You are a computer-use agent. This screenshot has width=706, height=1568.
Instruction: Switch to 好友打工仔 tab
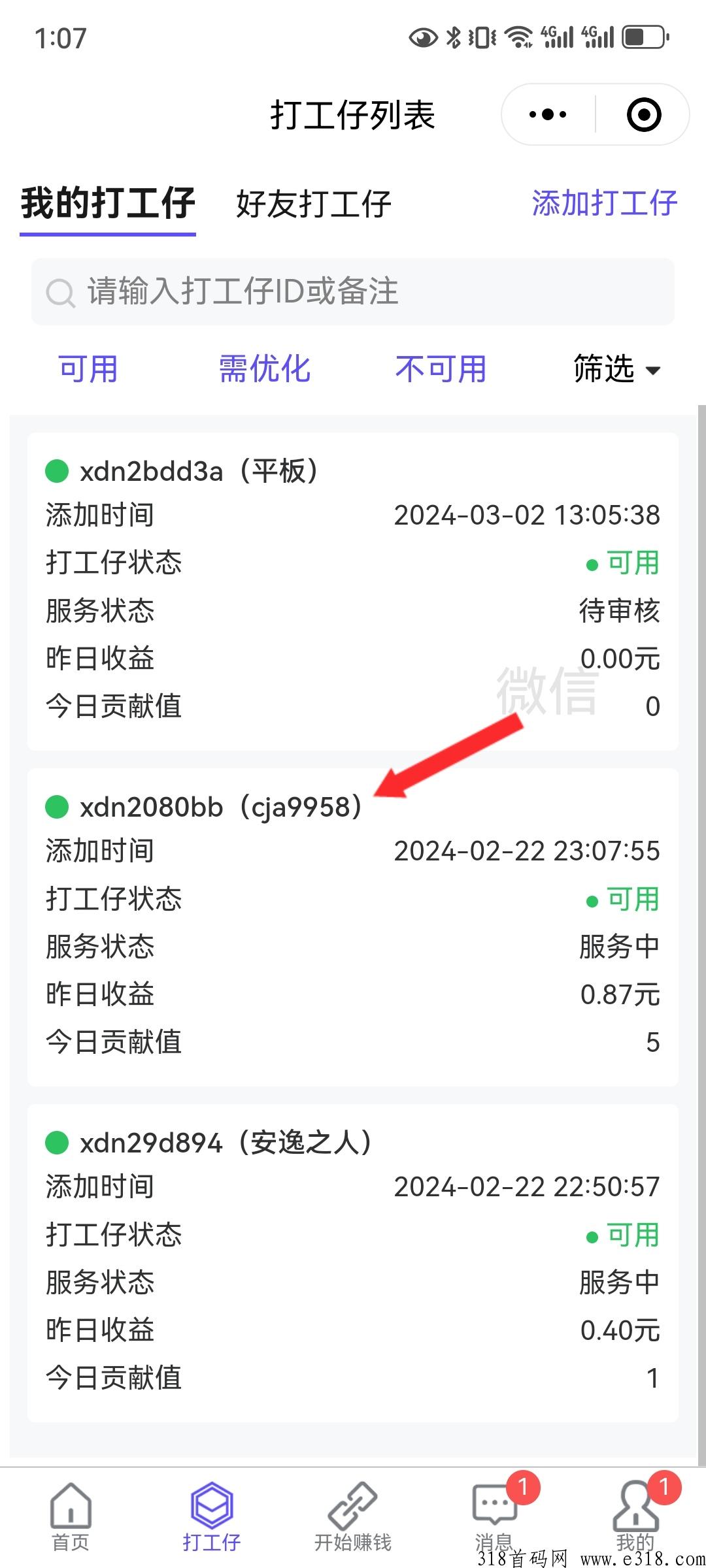click(314, 204)
